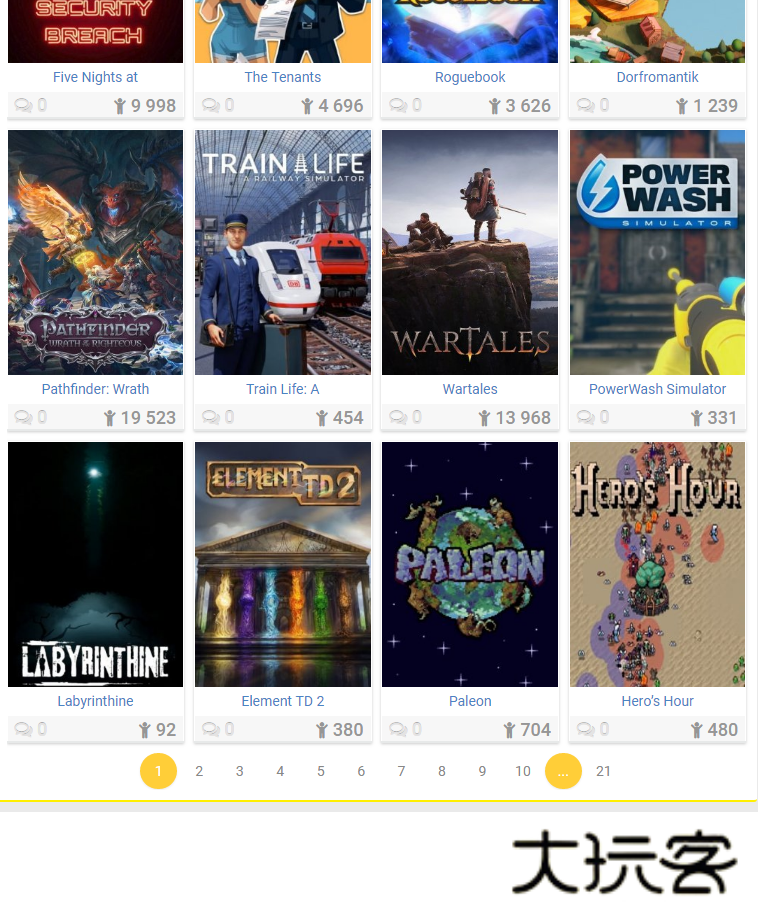Viewport: 758px width, 923px height.
Task: Jump to page 3
Action: [x=240, y=771]
